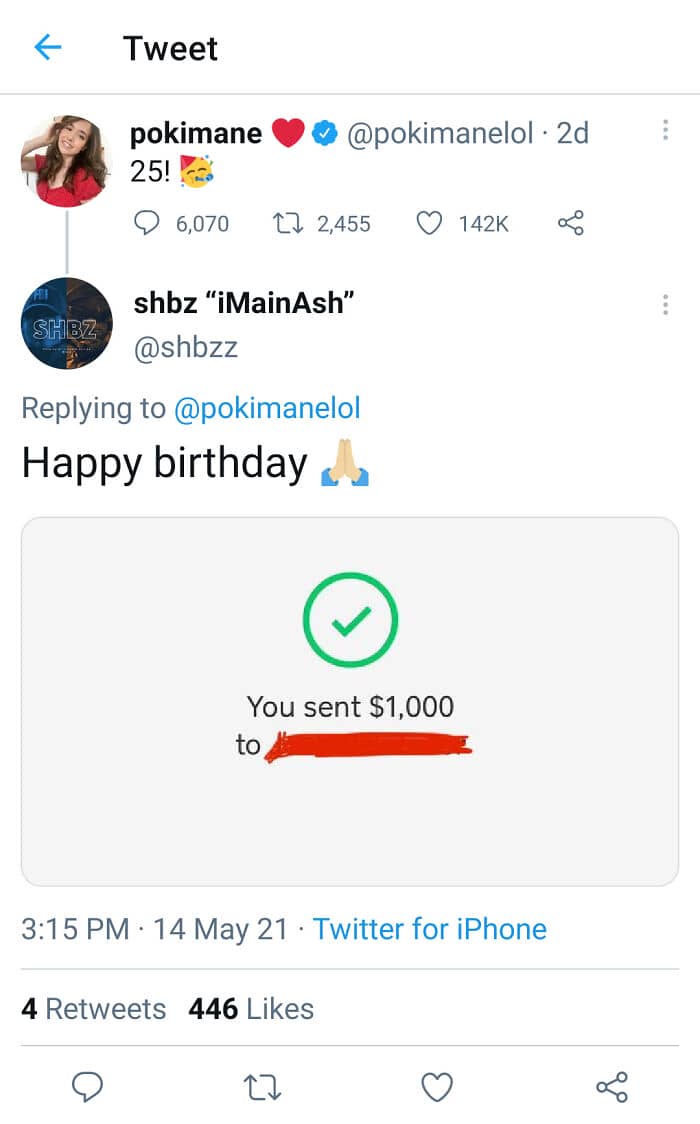Retweet shbz's Happy birthday tweet
The height and width of the screenshot is (1124, 700).
click(262, 1087)
